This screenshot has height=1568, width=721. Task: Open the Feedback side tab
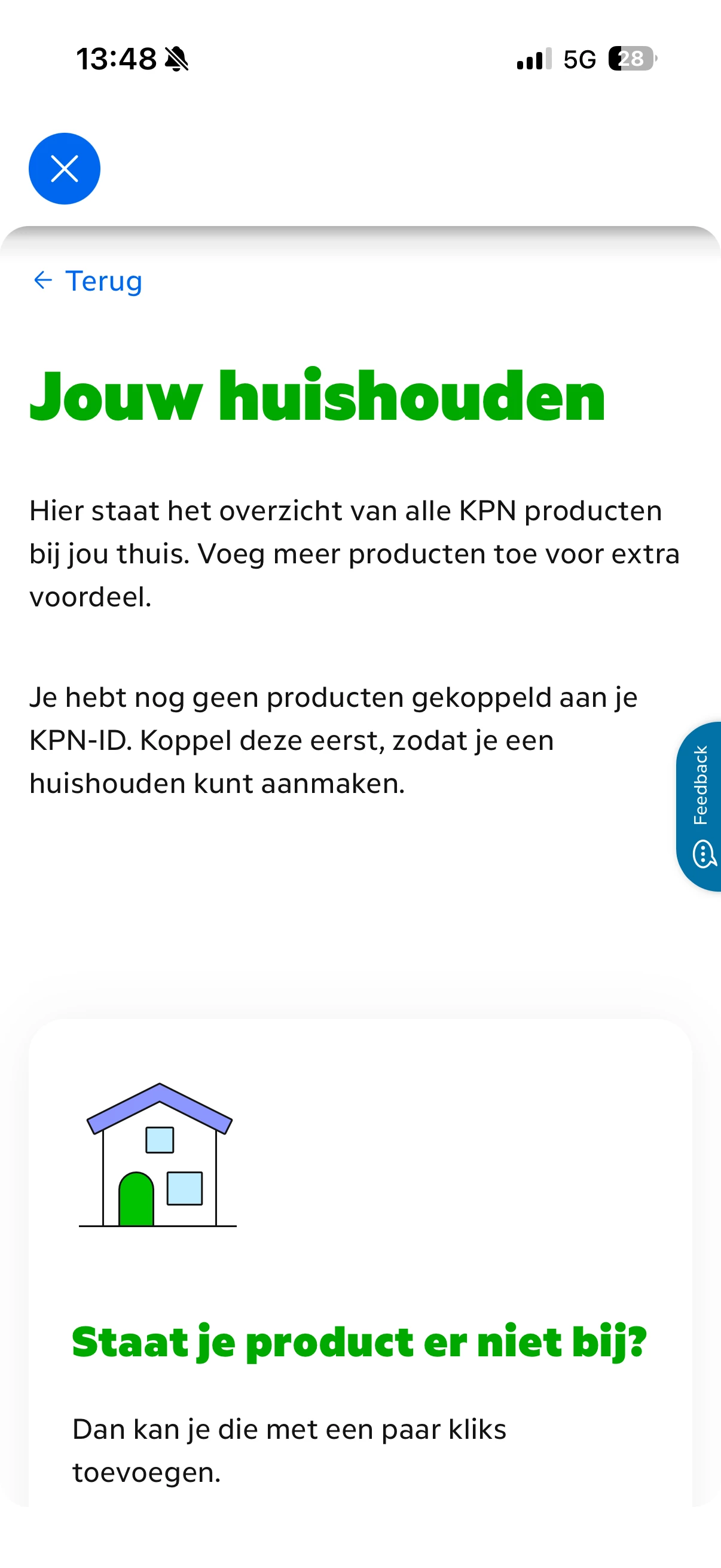click(699, 807)
